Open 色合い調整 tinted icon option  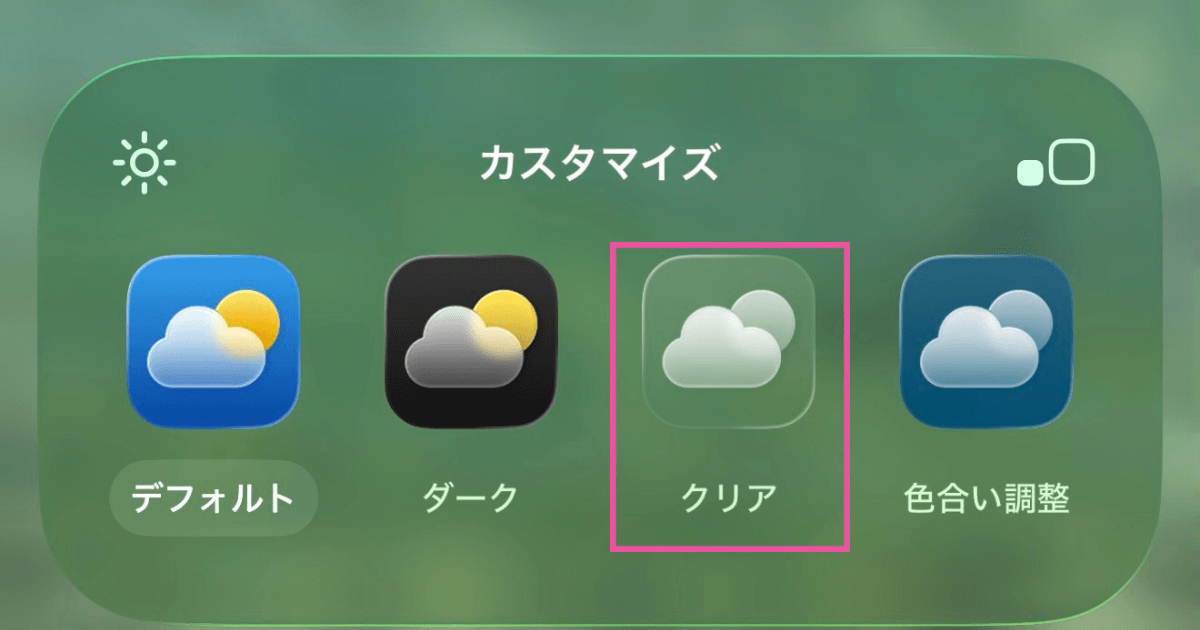[986, 341]
